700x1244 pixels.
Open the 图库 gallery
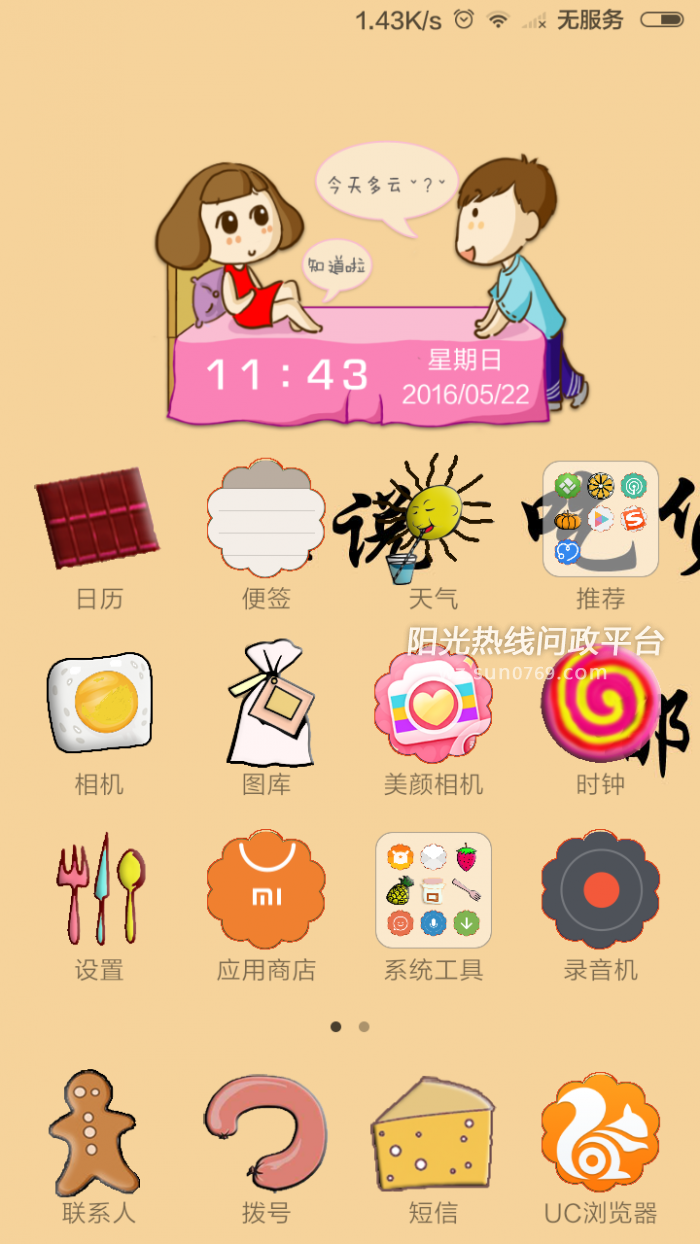coord(266,703)
